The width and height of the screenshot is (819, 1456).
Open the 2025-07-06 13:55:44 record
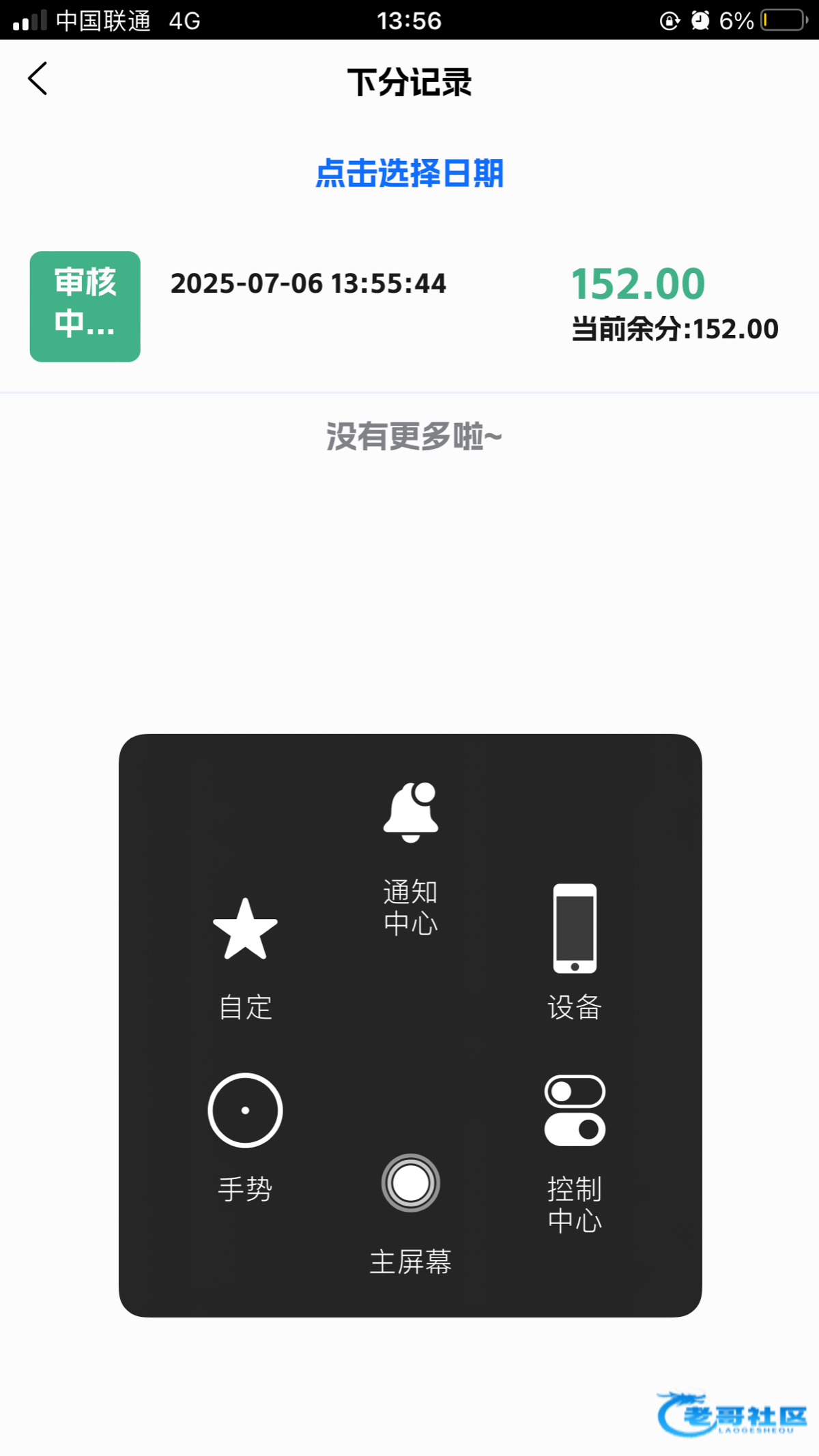(x=409, y=306)
